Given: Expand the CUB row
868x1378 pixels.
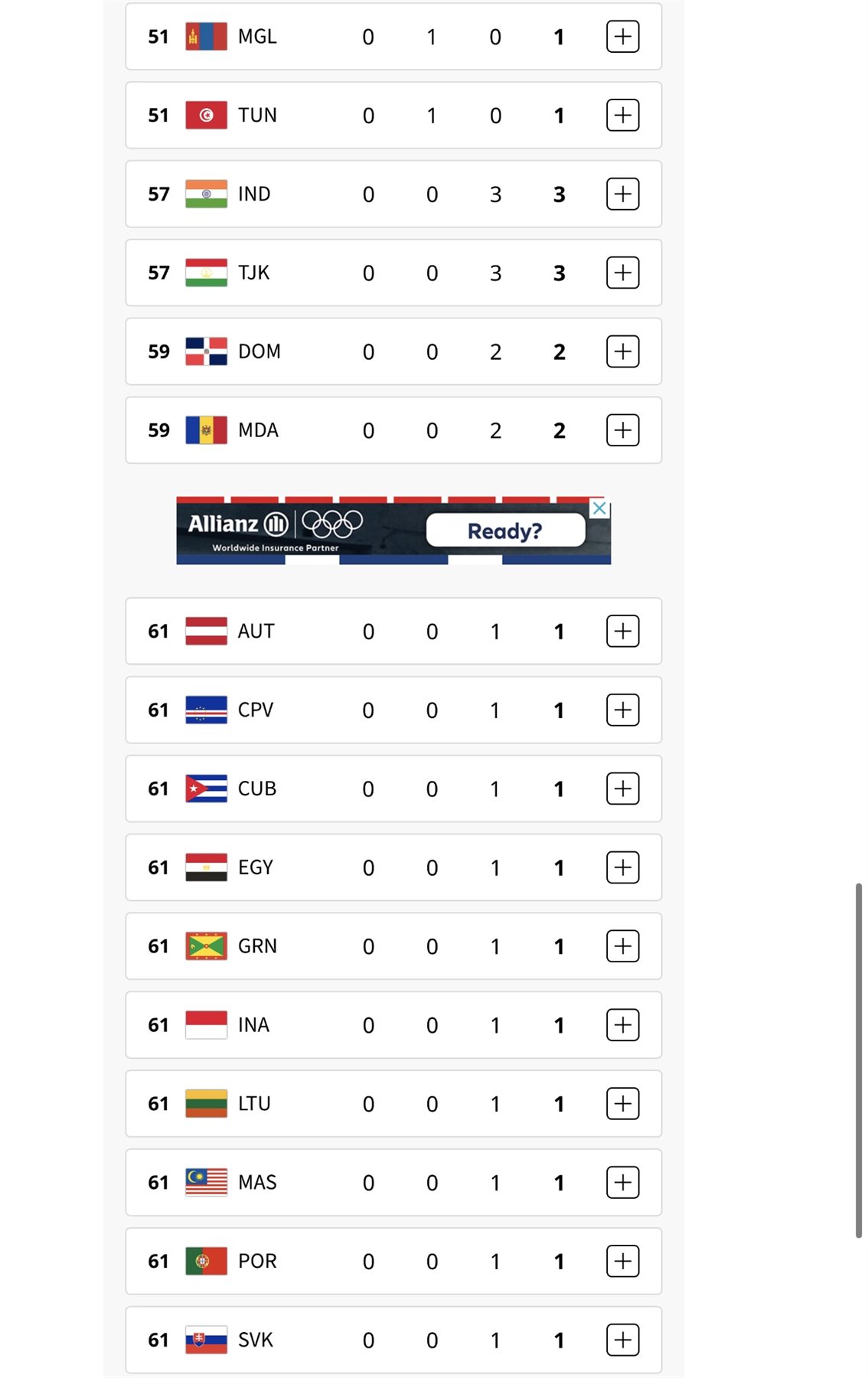Looking at the screenshot, I should pyautogui.click(x=622, y=789).
